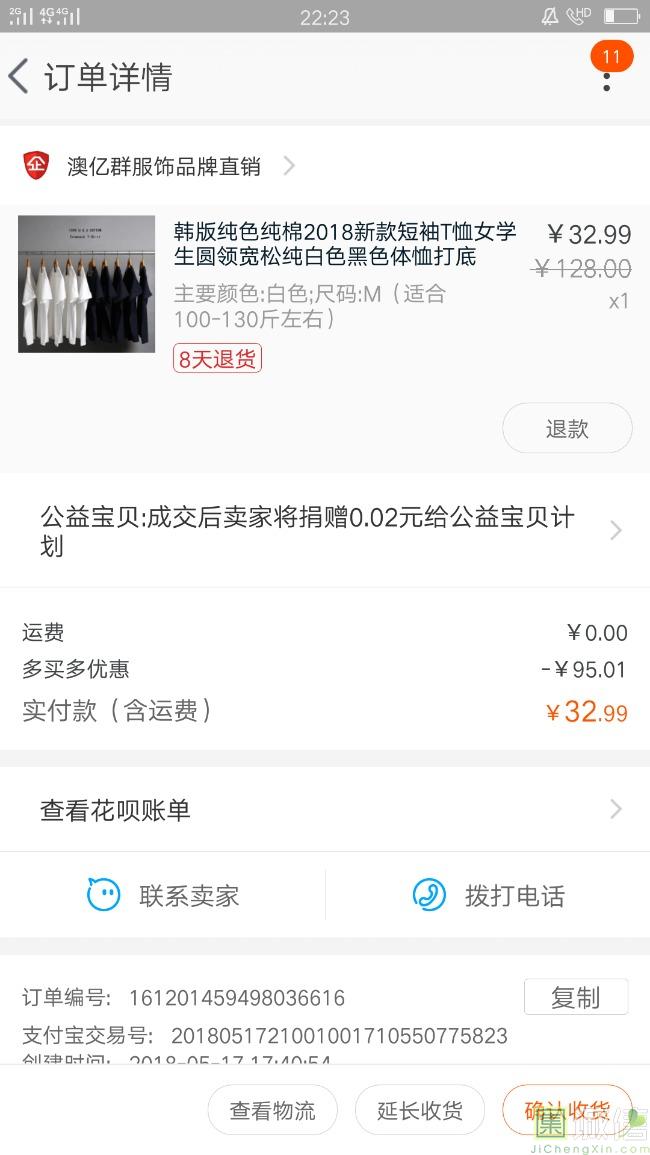Viewport: 650px width, 1155px height.
Task: Tap the 退款 refund button
Action: (x=566, y=429)
